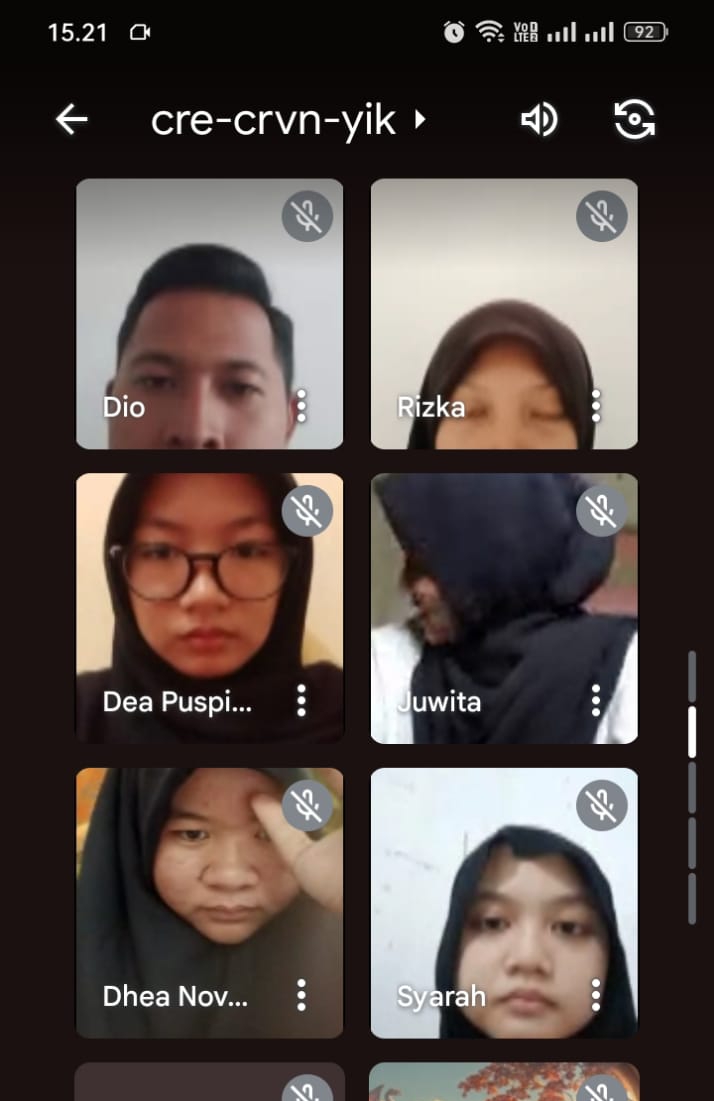Change audio output via speaker icon
Image resolution: width=714 pixels, height=1101 pixels.
pyautogui.click(x=538, y=121)
